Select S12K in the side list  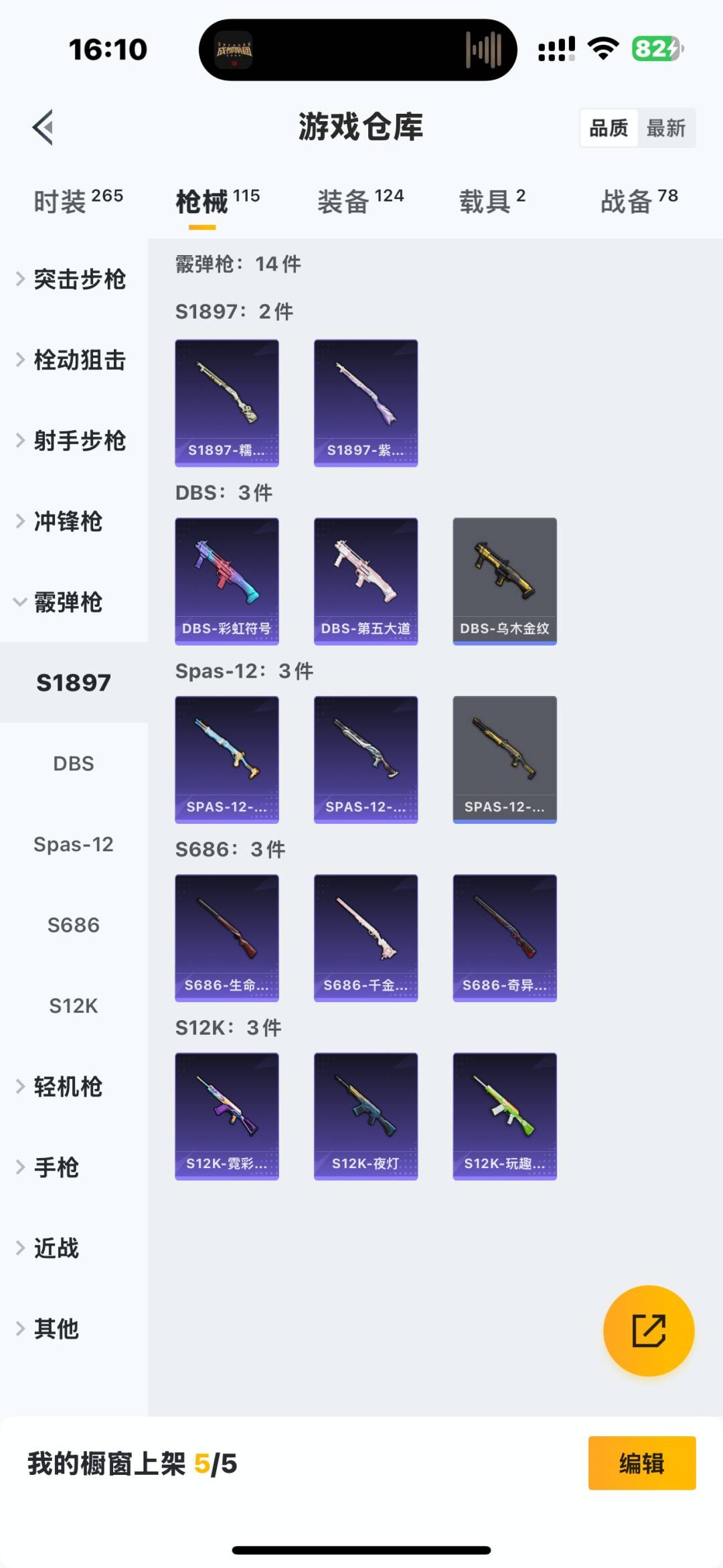point(74,1005)
